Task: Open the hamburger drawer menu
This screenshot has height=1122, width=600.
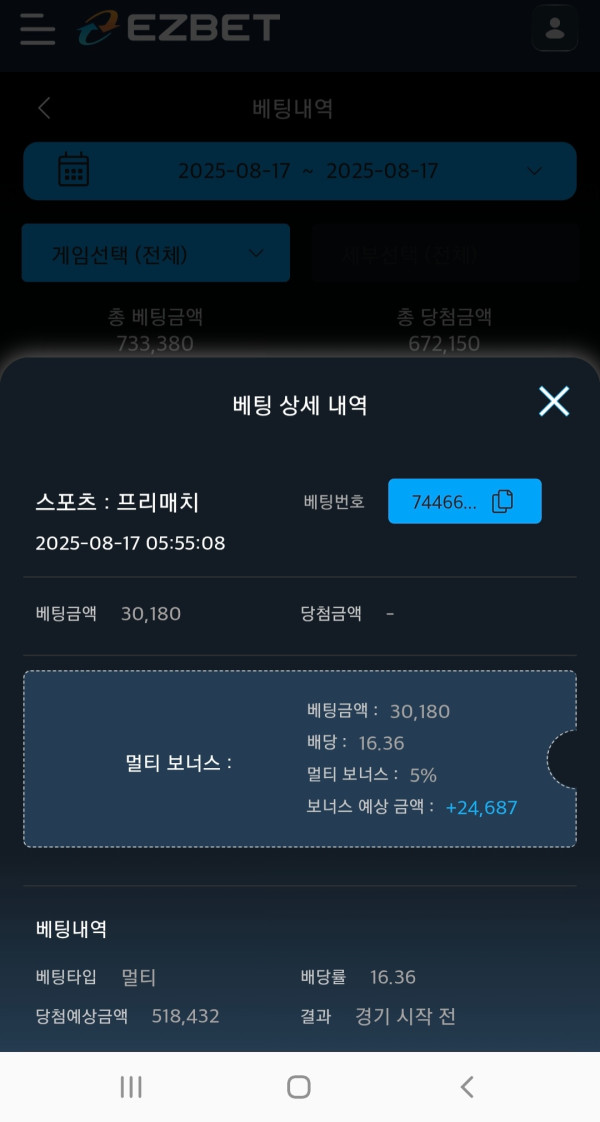Action: (x=37, y=28)
